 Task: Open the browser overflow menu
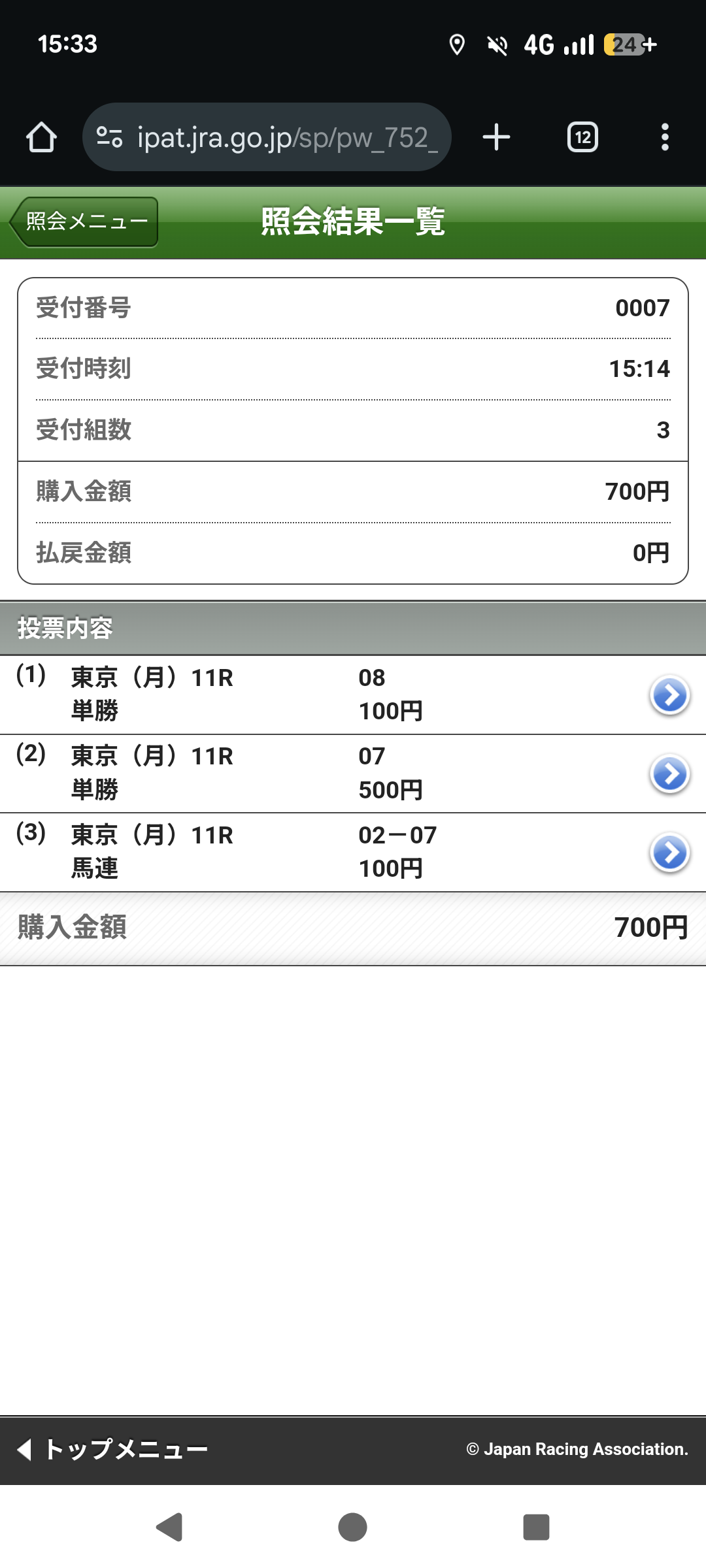click(665, 137)
